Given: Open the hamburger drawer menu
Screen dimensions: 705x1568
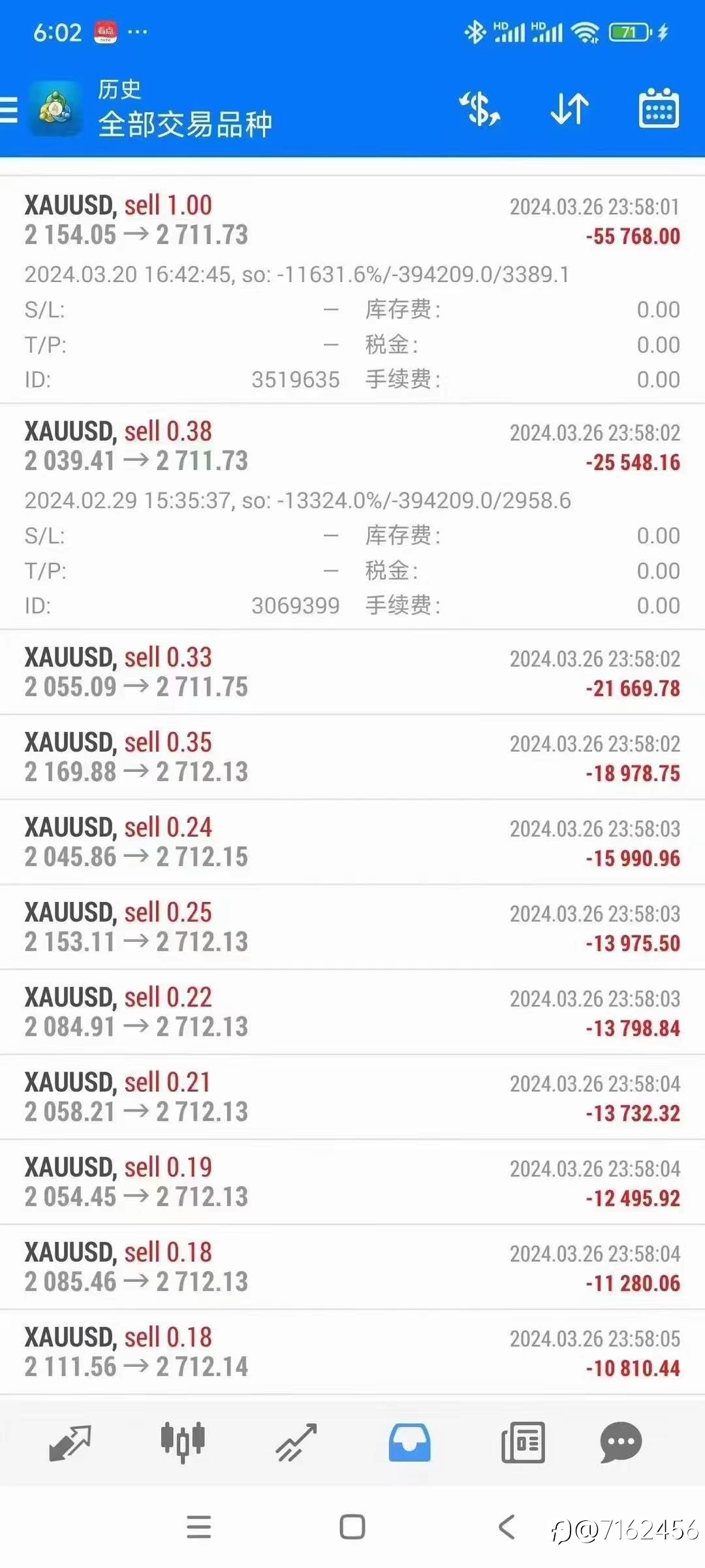Looking at the screenshot, I should pos(8,110).
